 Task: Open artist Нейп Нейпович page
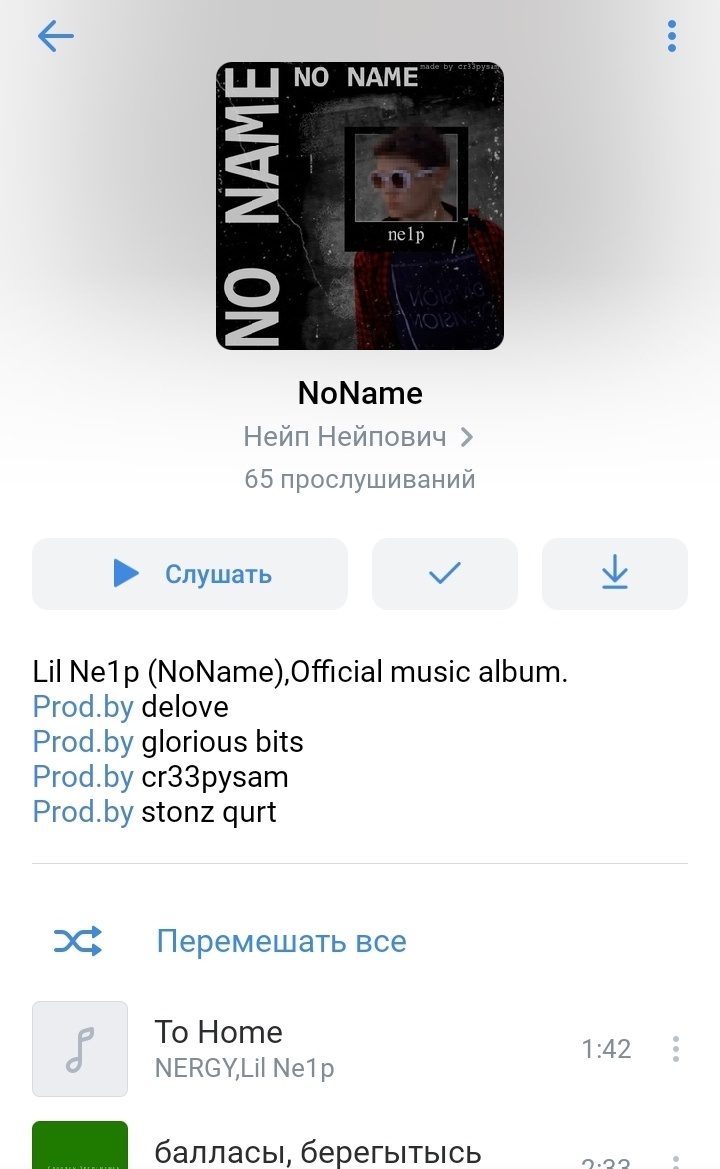pyautogui.click(x=359, y=437)
